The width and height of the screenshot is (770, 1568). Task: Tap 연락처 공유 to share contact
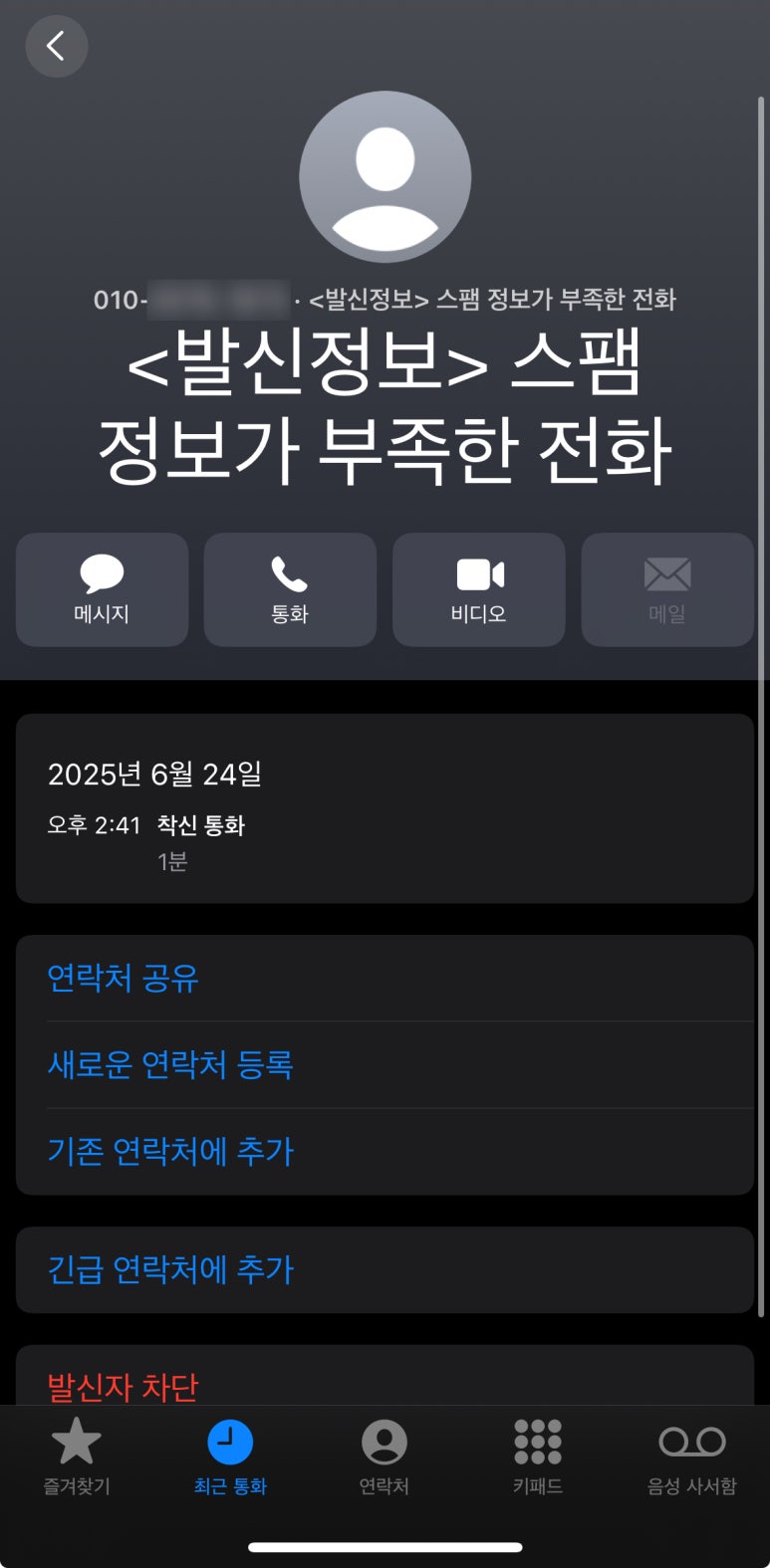click(124, 978)
